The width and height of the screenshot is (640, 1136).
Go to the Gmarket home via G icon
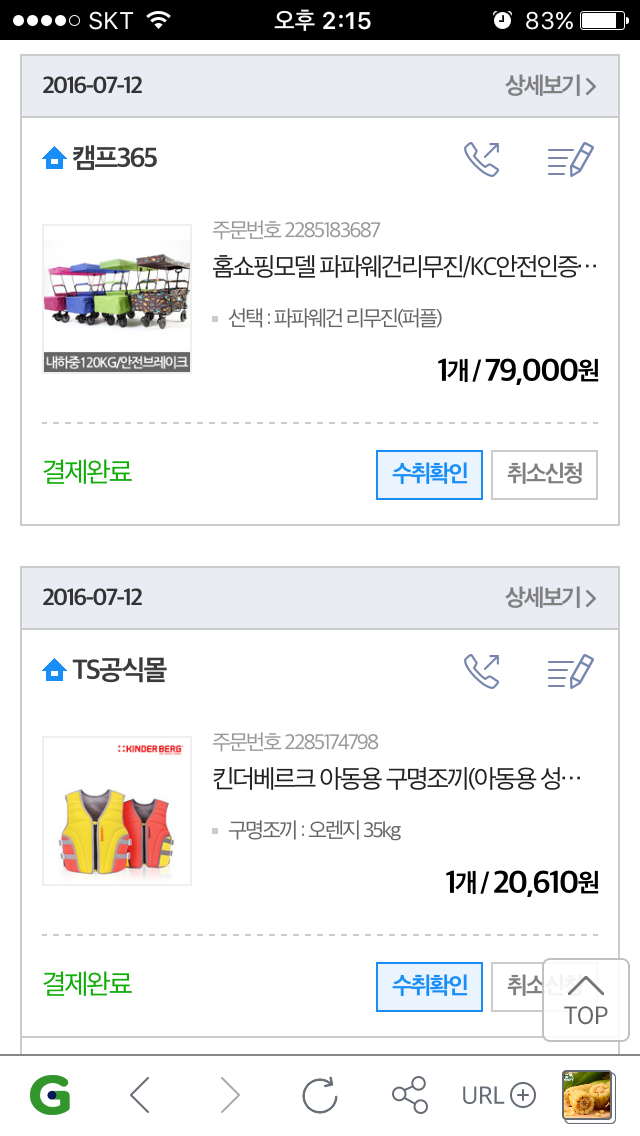[x=50, y=1095]
